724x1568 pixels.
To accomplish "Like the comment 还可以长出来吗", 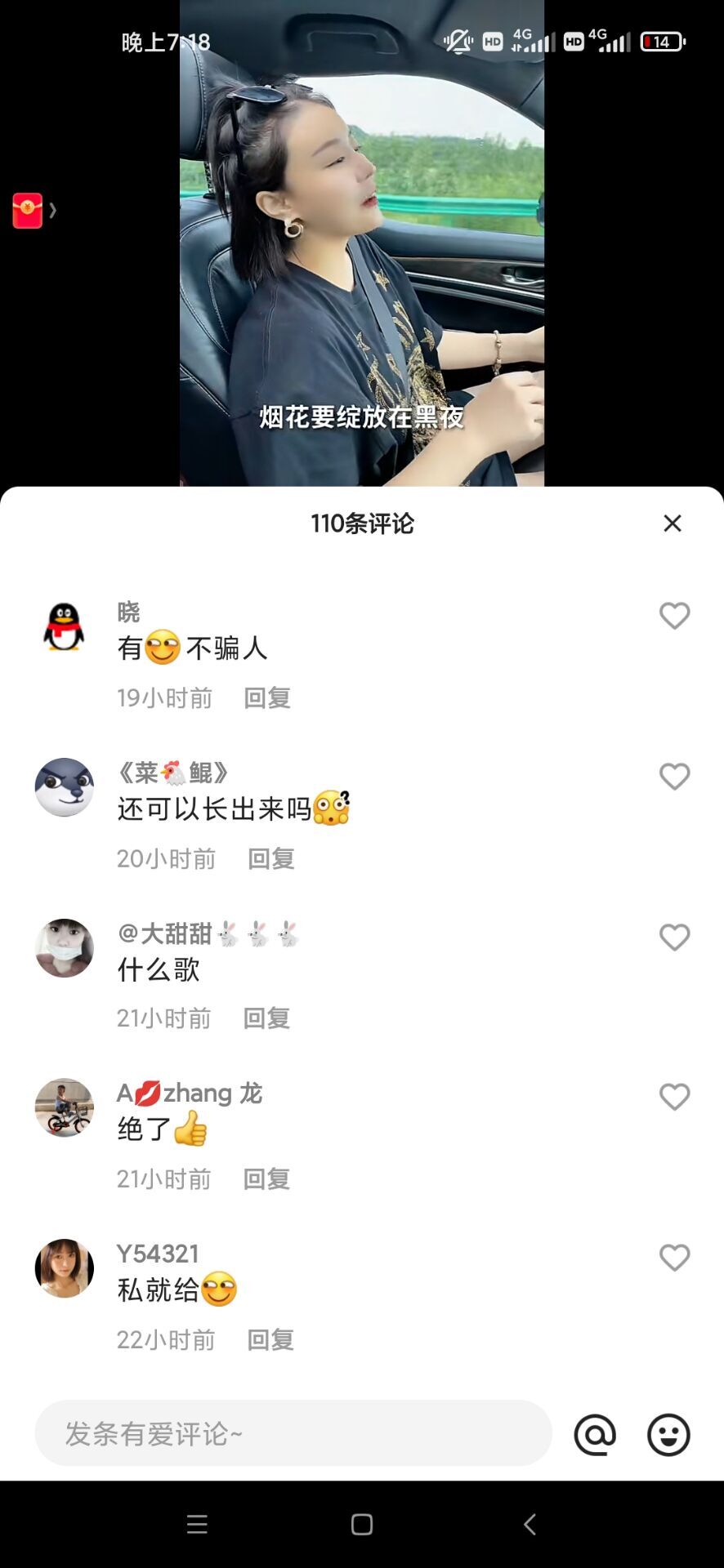I will [675, 777].
